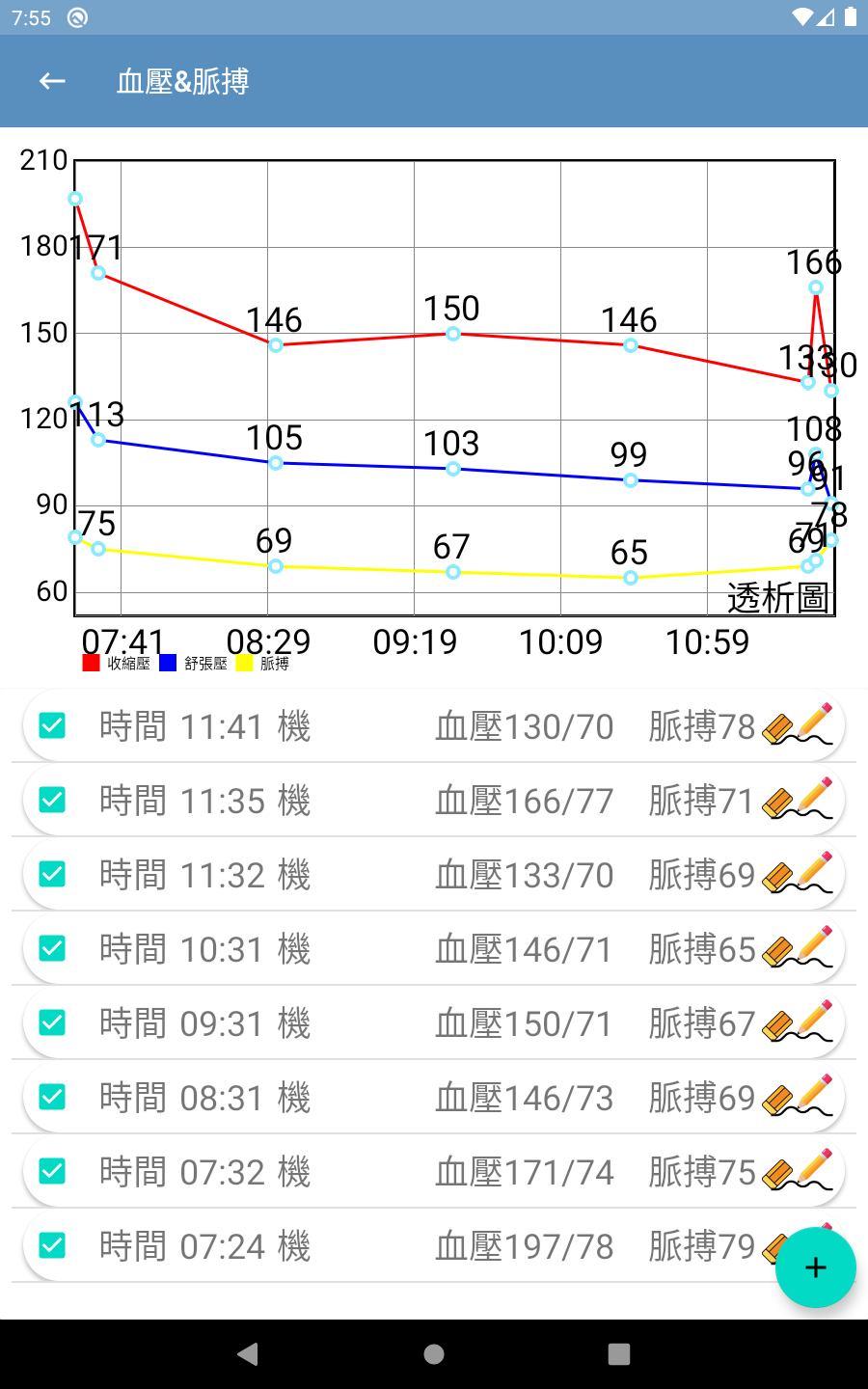868x1389 pixels.
Task: Toggle the checkbox for the 11:32 record
Action: [52, 874]
